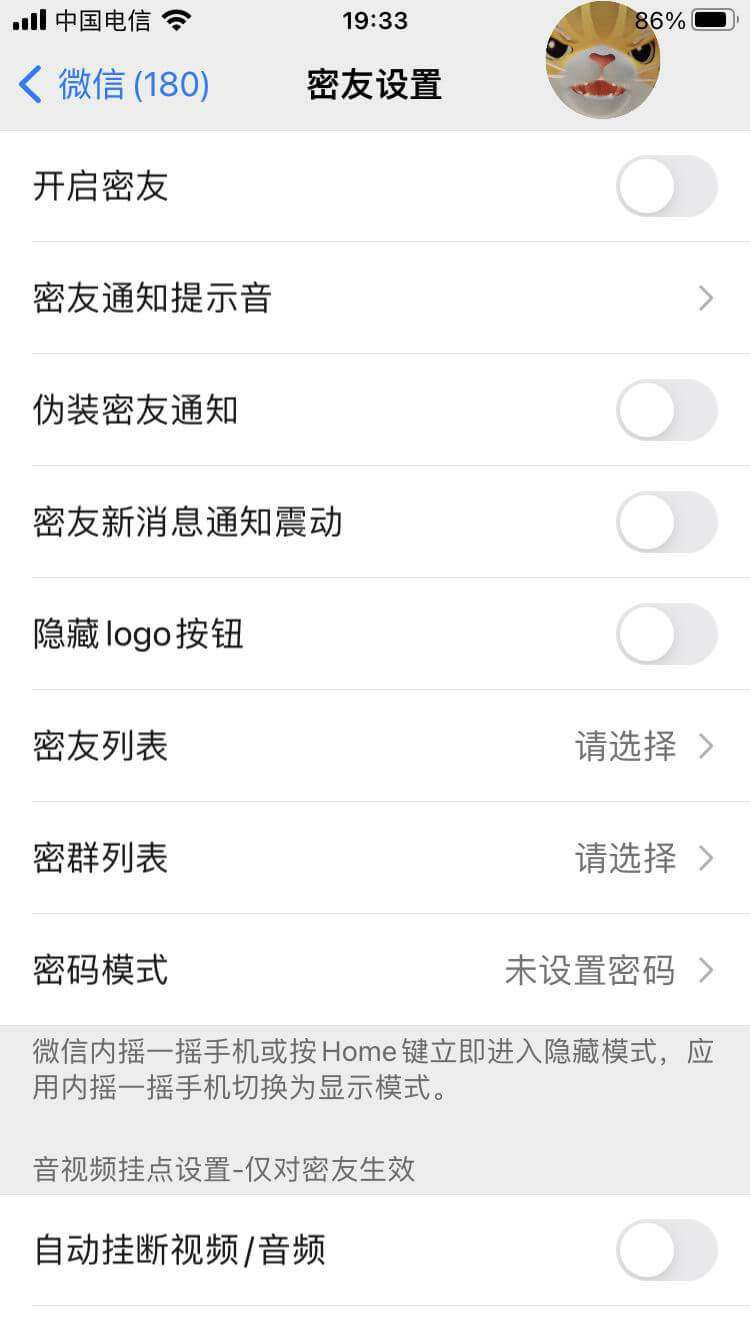The width and height of the screenshot is (750, 1334).
Task: Toggle 密友新消息通知震动
Action: (x=666, y=522)
